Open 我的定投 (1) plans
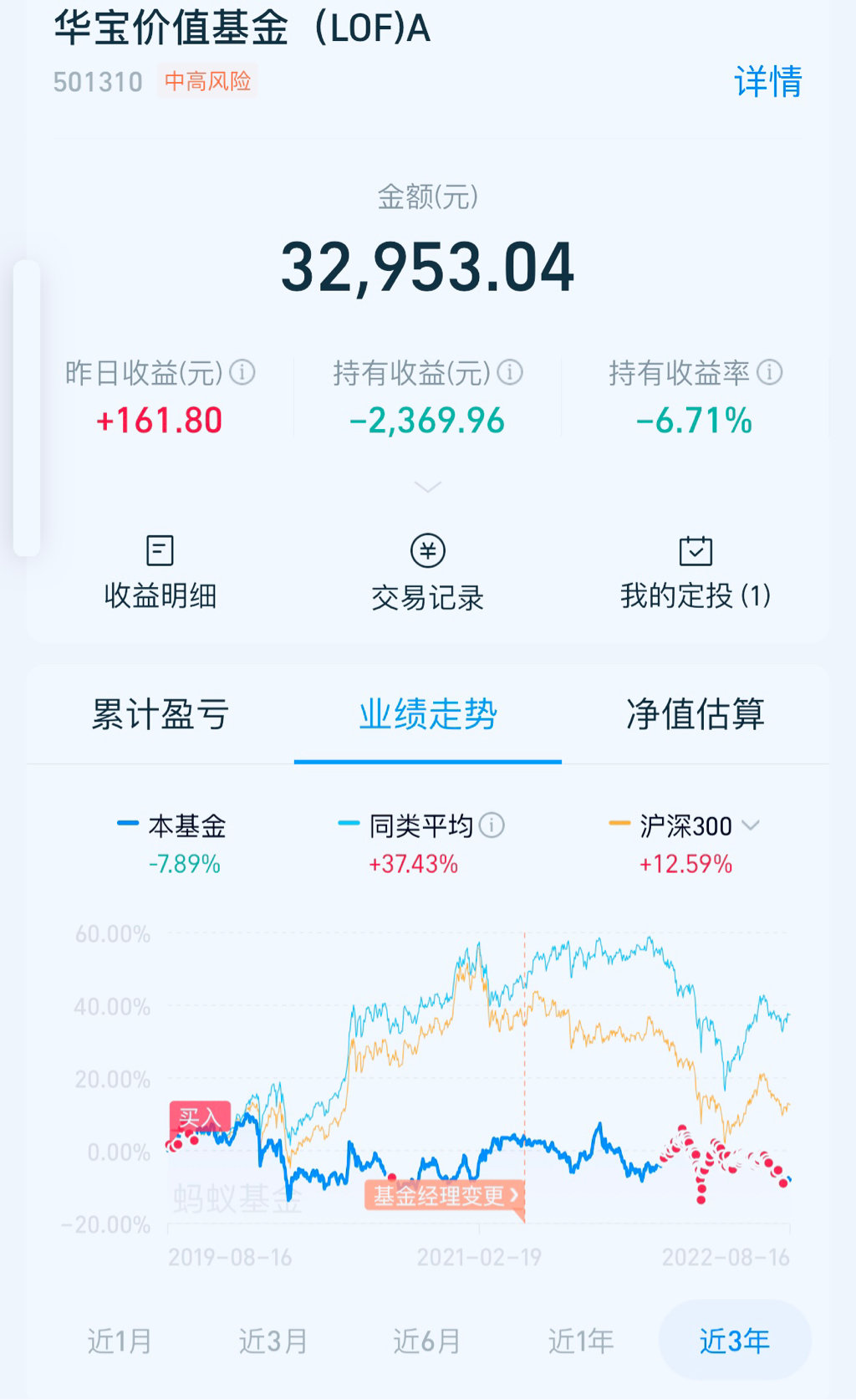856x1400 pixels. (x=695, y=573)
